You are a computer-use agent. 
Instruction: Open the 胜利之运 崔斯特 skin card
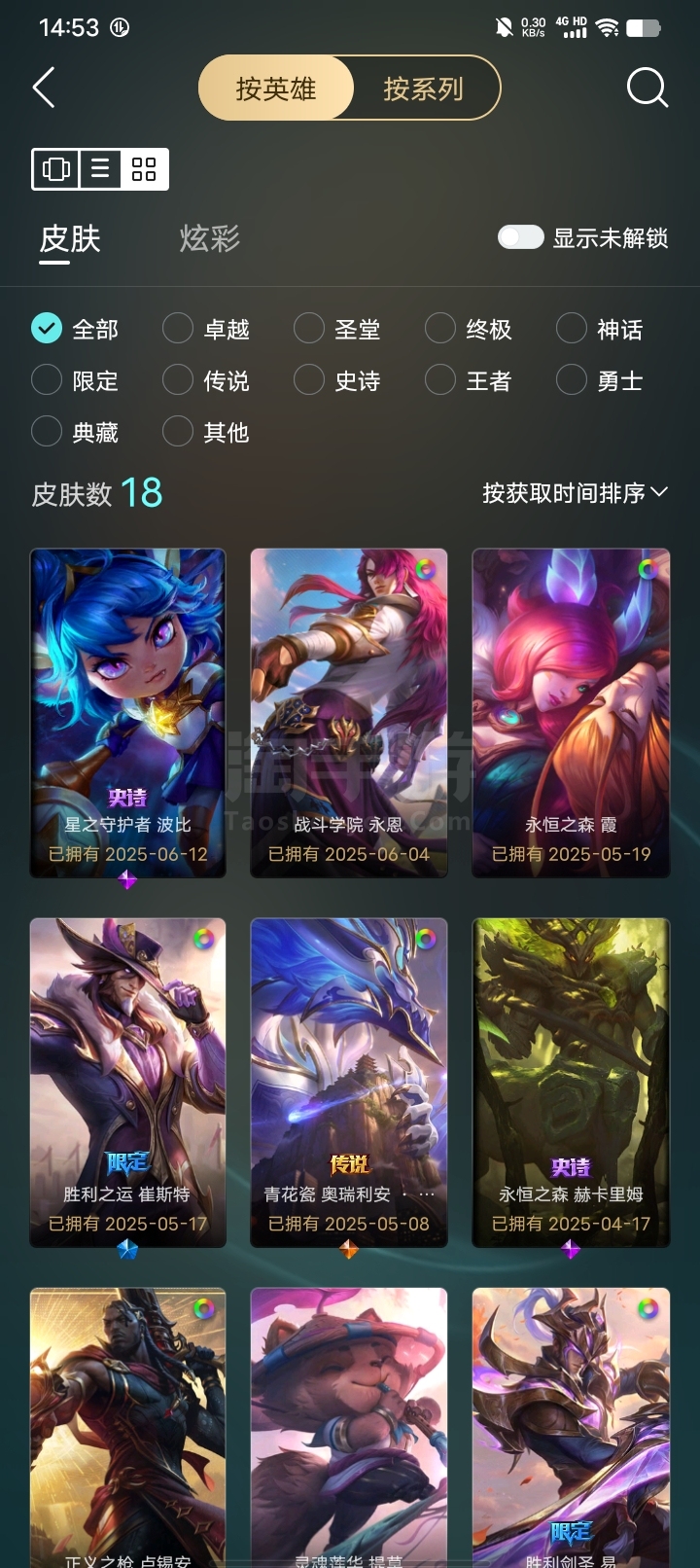[x=127, y=1083]
